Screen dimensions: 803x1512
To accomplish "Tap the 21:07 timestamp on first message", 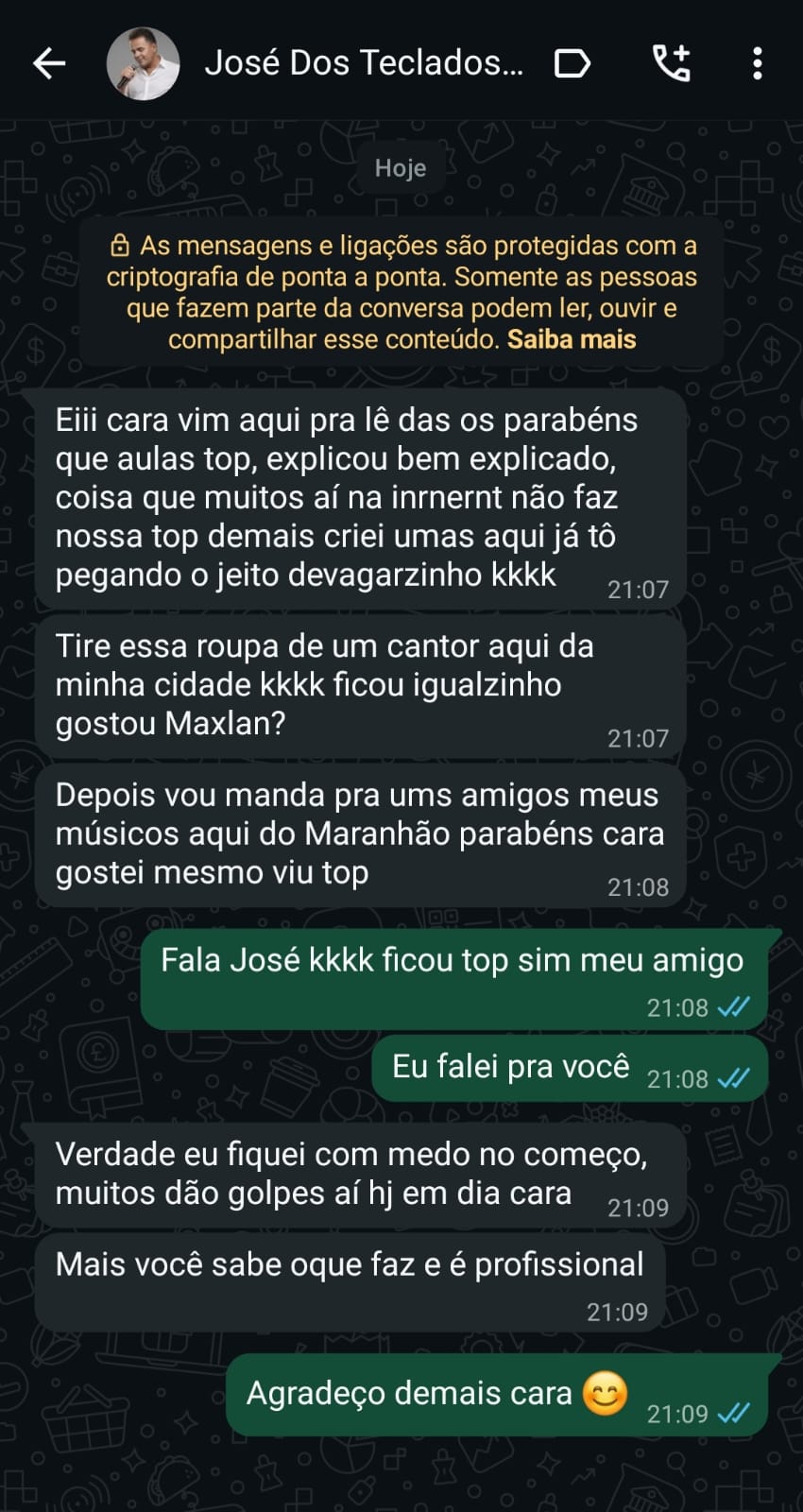I will [639, 588].
